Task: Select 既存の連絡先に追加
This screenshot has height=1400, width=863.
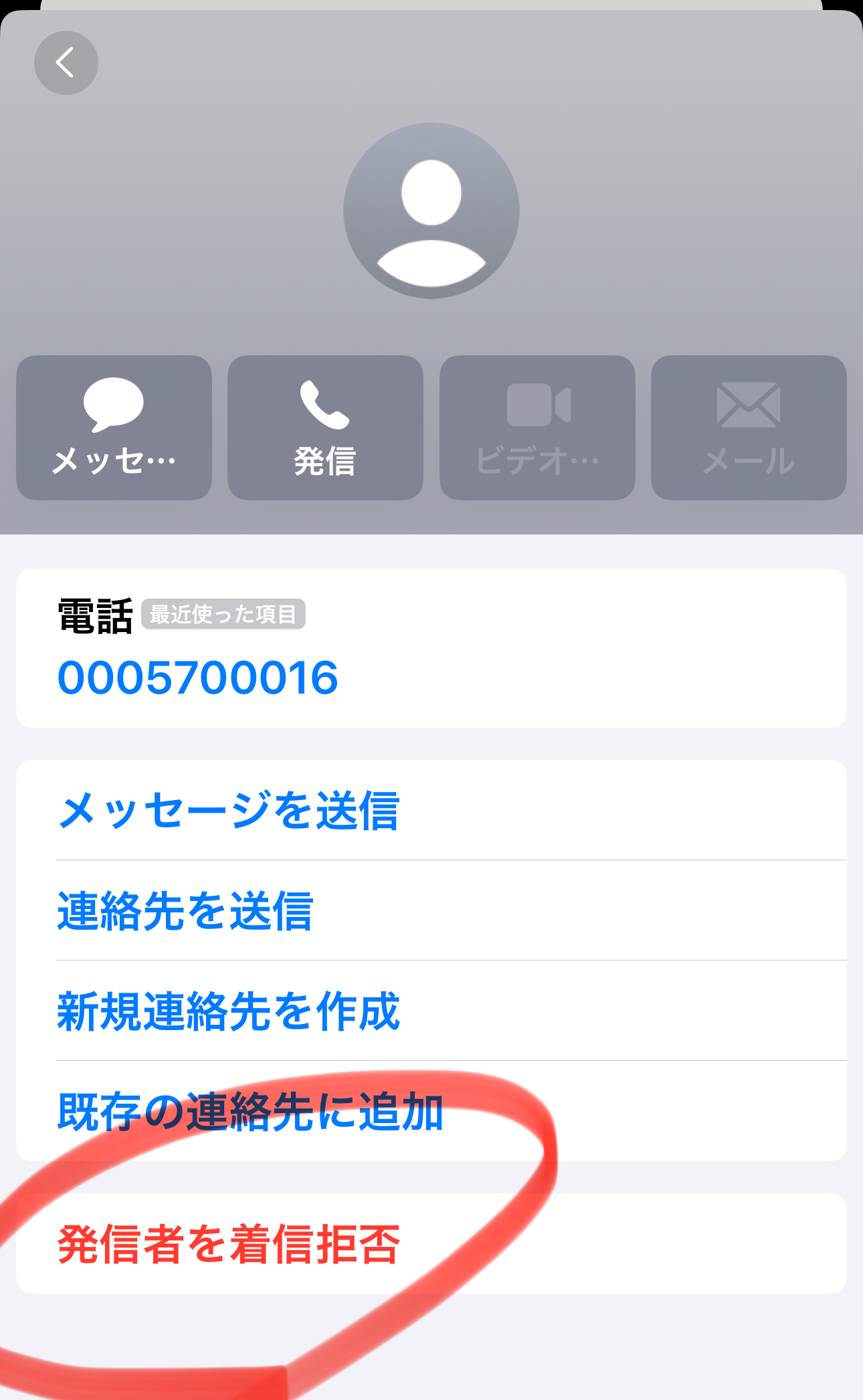Action: click(431, 1111)
